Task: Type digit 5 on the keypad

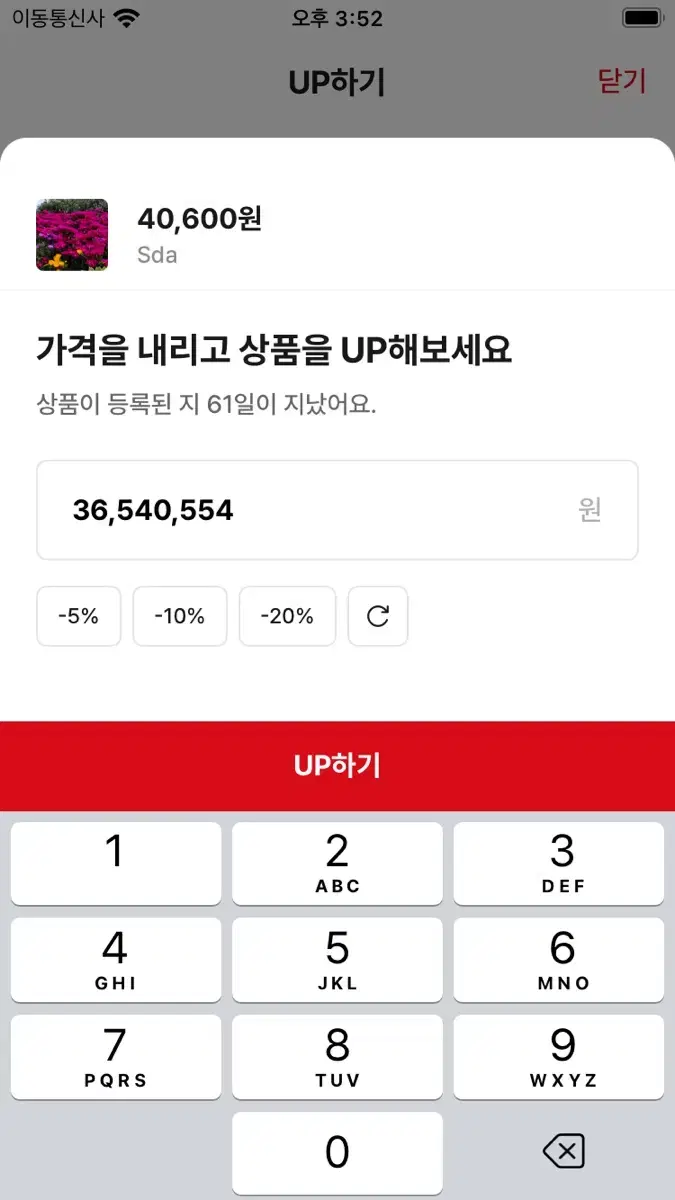Action: point(337,960)
